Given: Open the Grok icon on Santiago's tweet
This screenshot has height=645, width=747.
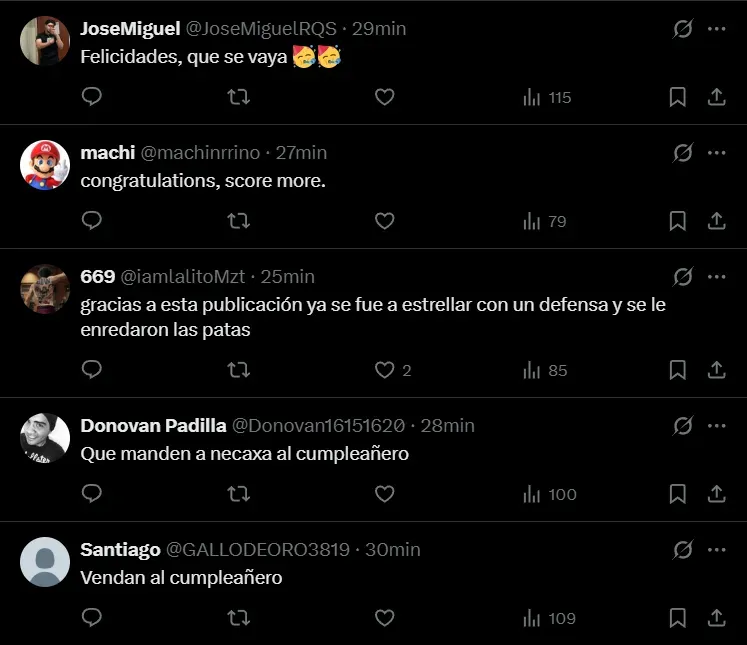Looking at the screenshot, I should pyautogui.click(x=683, y=549).
